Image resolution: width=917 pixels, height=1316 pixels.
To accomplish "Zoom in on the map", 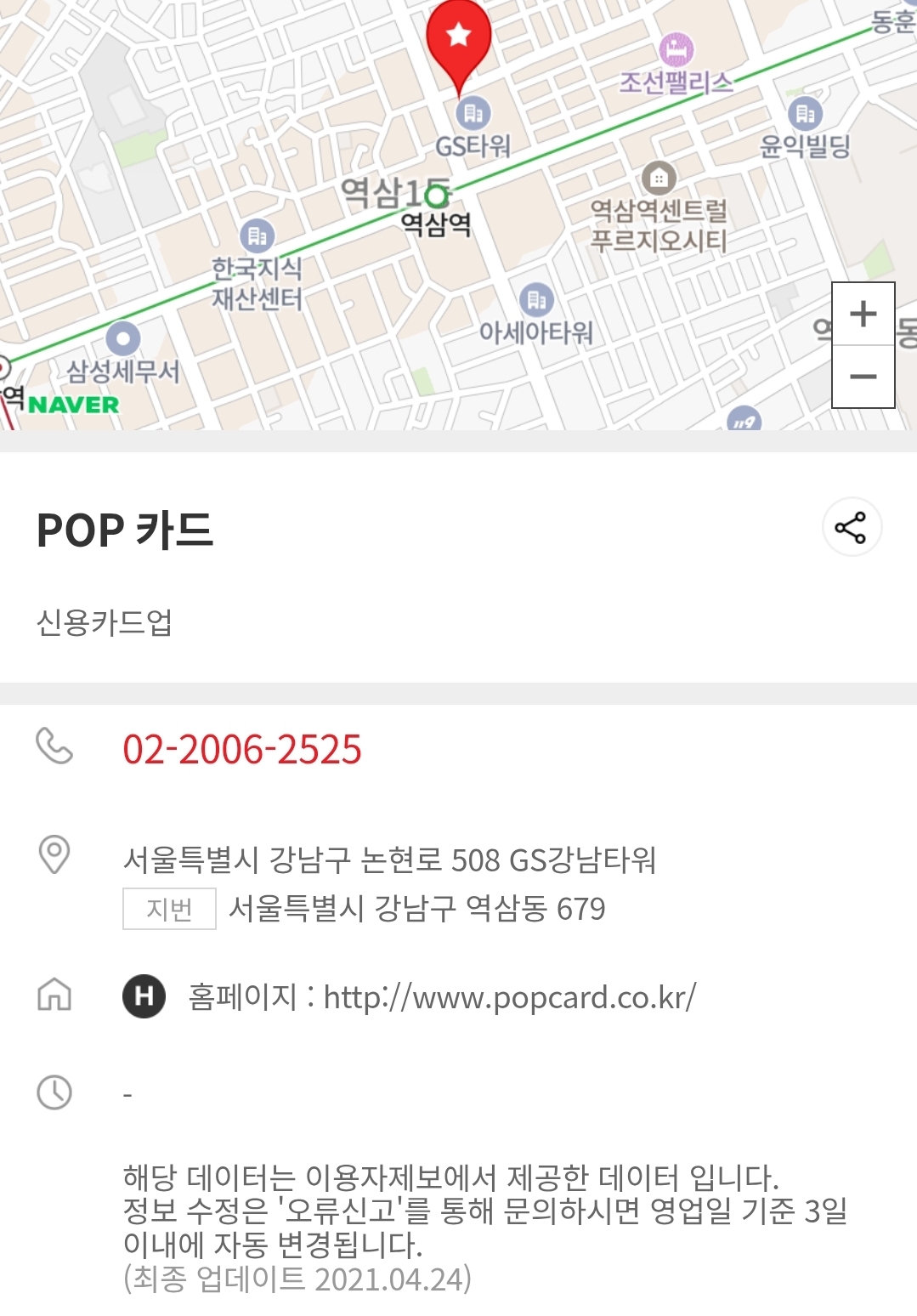I will tap(863, 314).
